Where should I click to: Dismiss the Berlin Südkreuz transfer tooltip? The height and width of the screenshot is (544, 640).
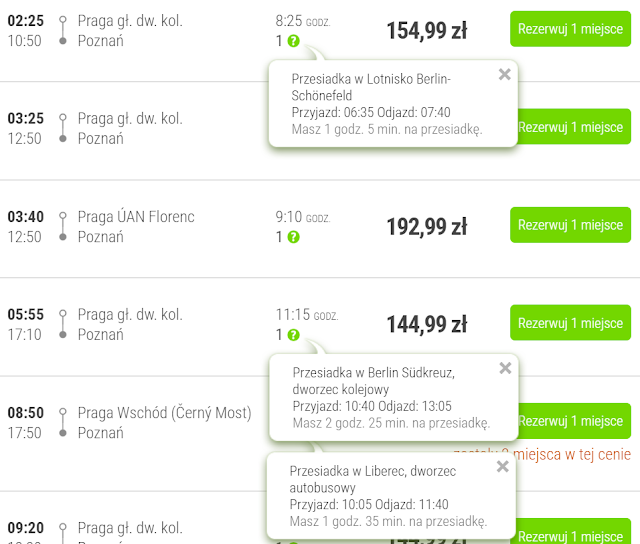tap(505, 368)
